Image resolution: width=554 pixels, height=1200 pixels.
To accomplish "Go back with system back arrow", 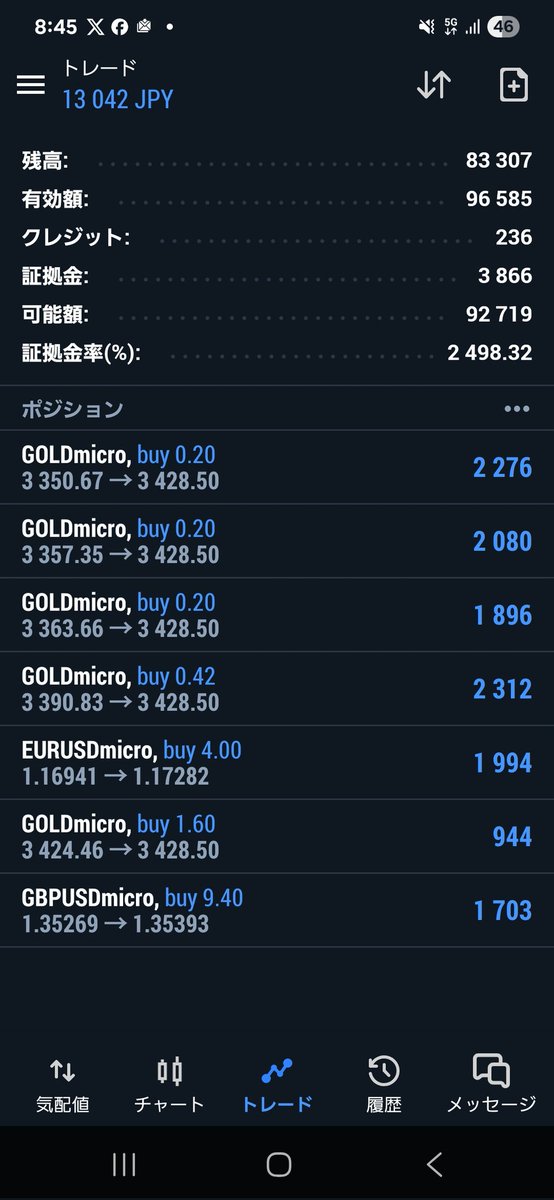I will click(433, 1164).
